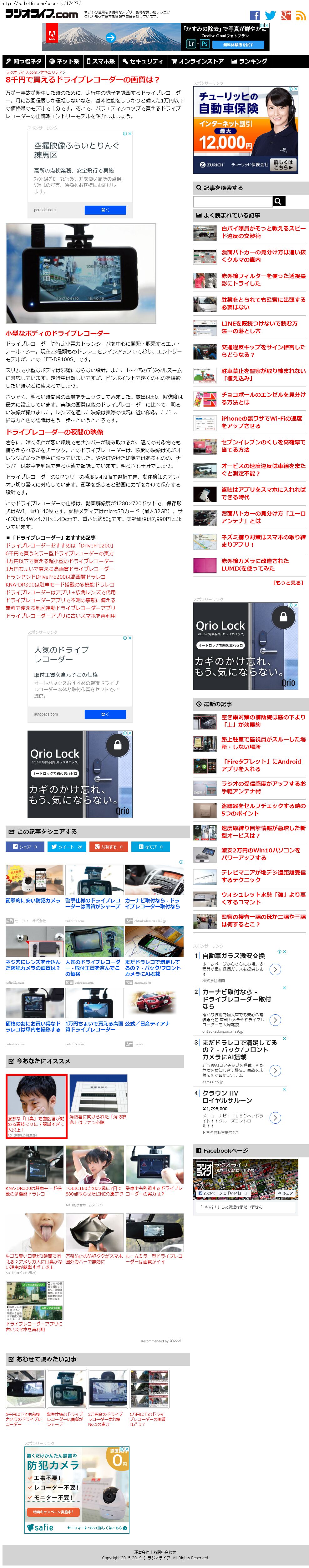The image size is (309, 1568).
Task: Open article 白バイ隊員がそっと教えるスピード違反の交渉術
Action: pos(263,232)
